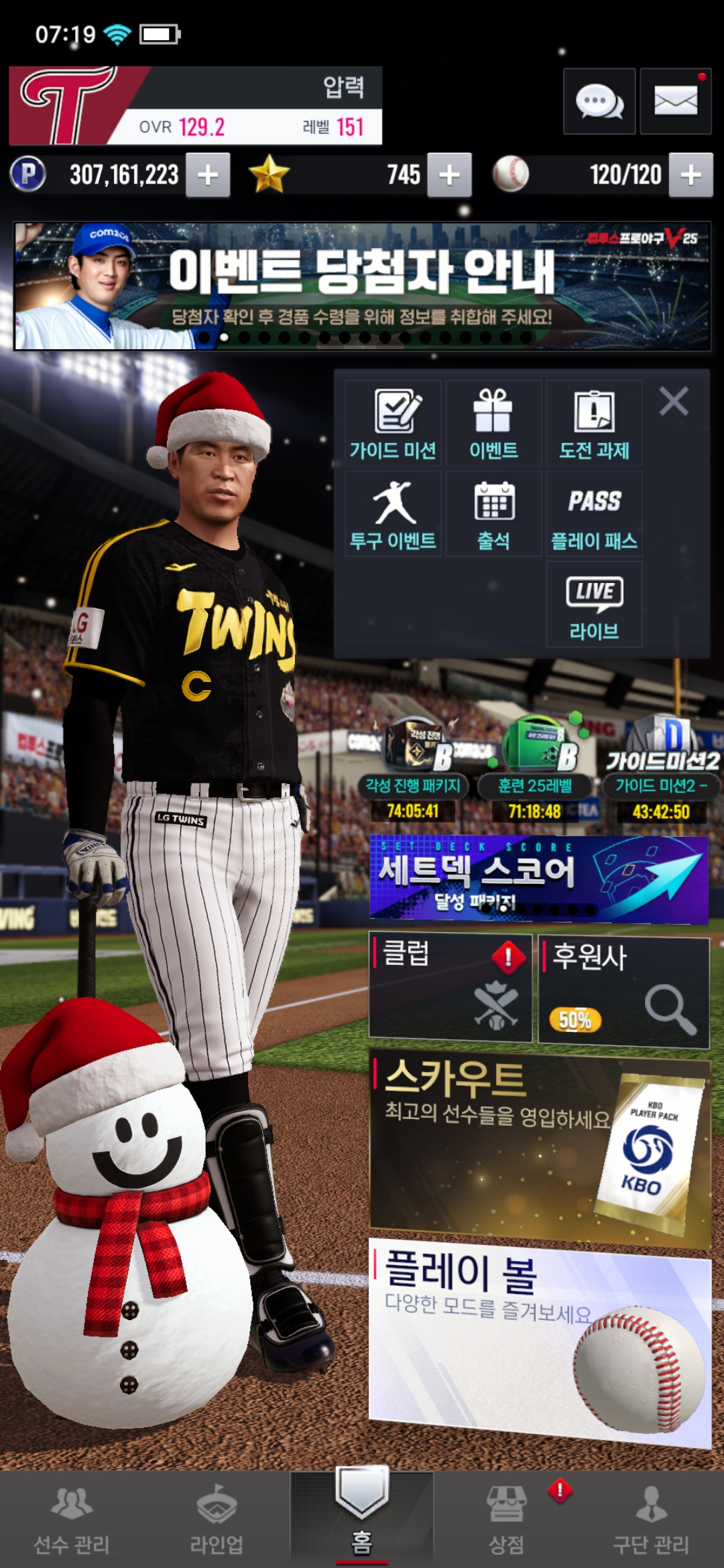Screen dimensions: 724x1568
Task: Switch to the 상점 tab
Action: point(506,1521)
